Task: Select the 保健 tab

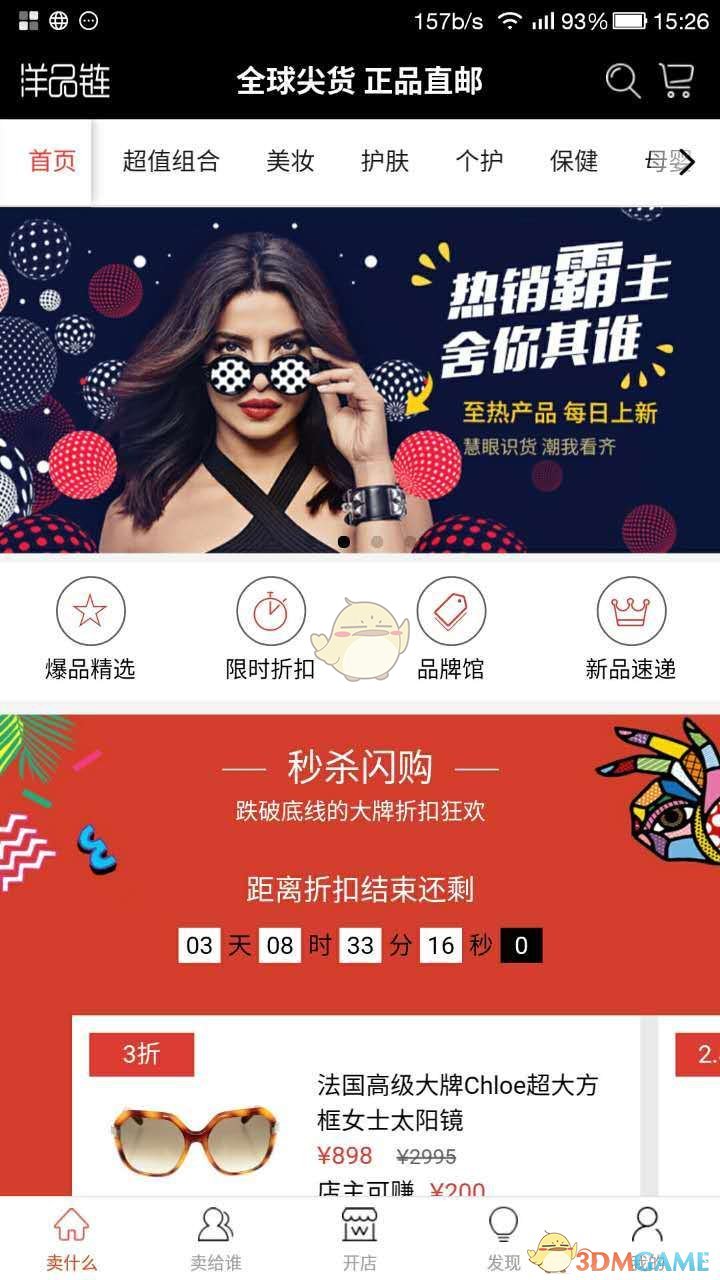Action: 574,161
